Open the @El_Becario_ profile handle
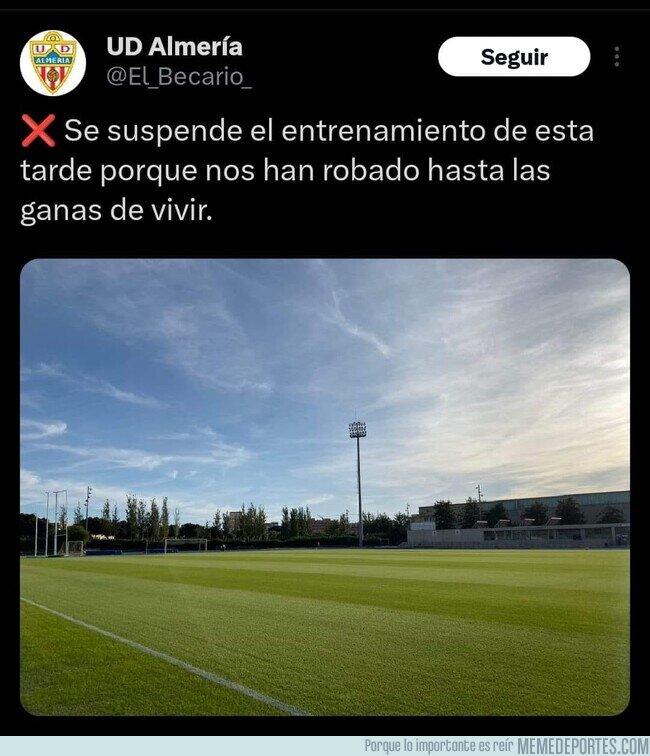 tap(179, 77)
